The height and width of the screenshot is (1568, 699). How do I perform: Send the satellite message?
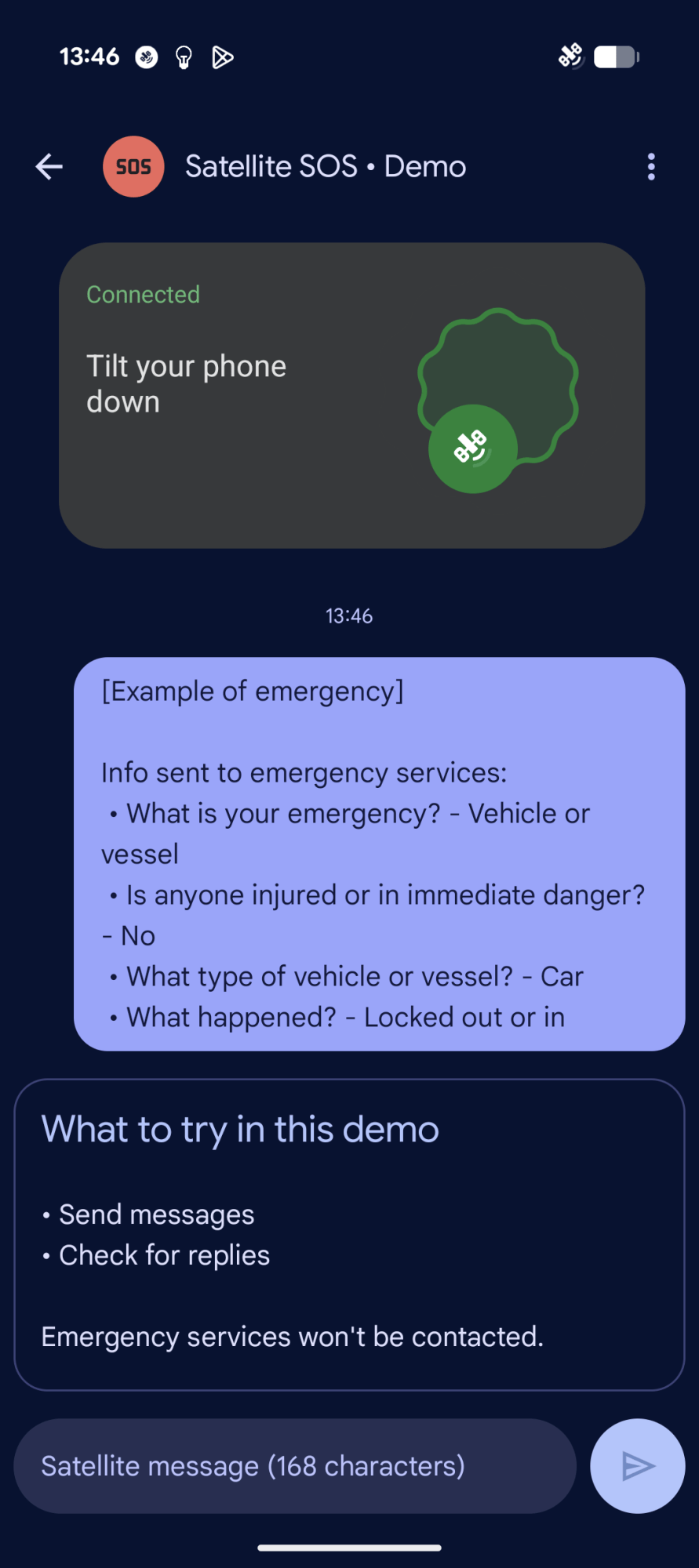[637, 1465]
